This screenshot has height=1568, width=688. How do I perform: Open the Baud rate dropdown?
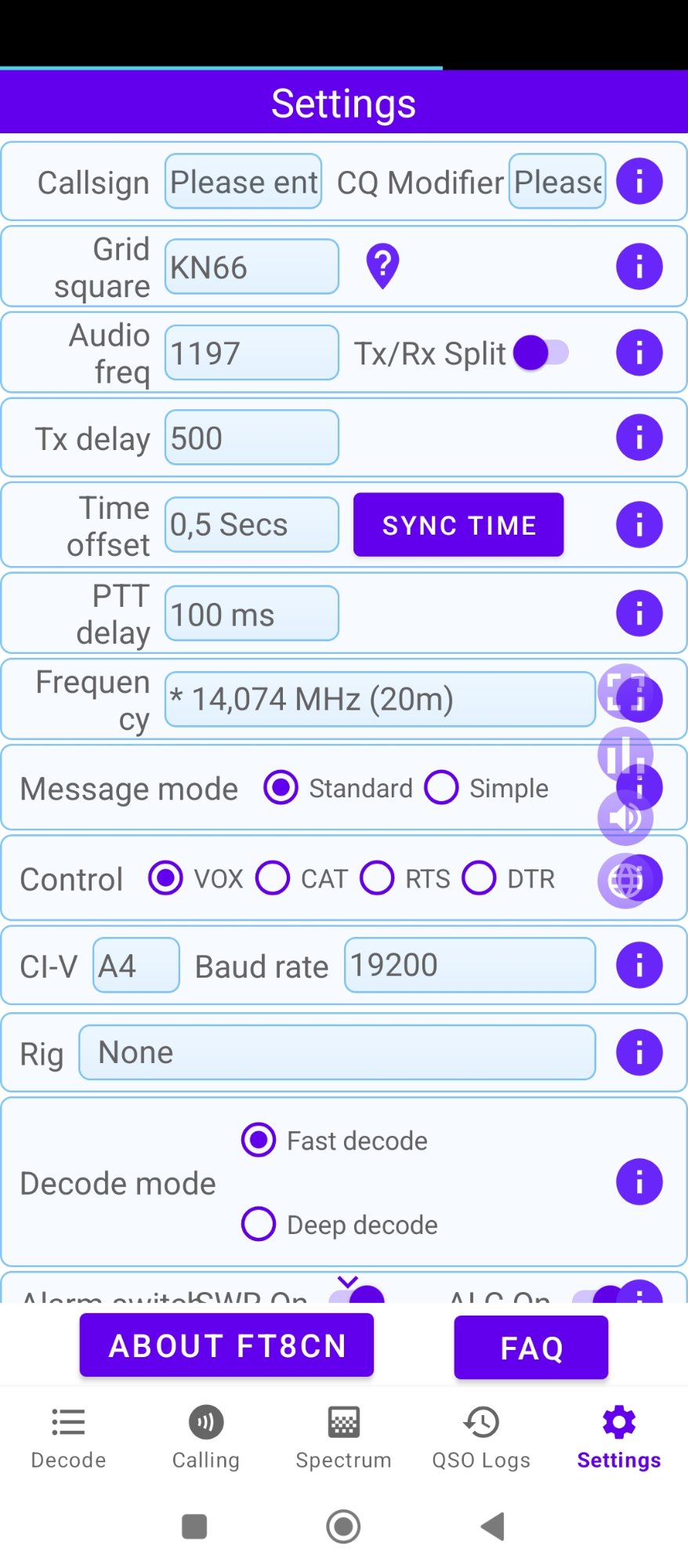click(x=469, y=965)
